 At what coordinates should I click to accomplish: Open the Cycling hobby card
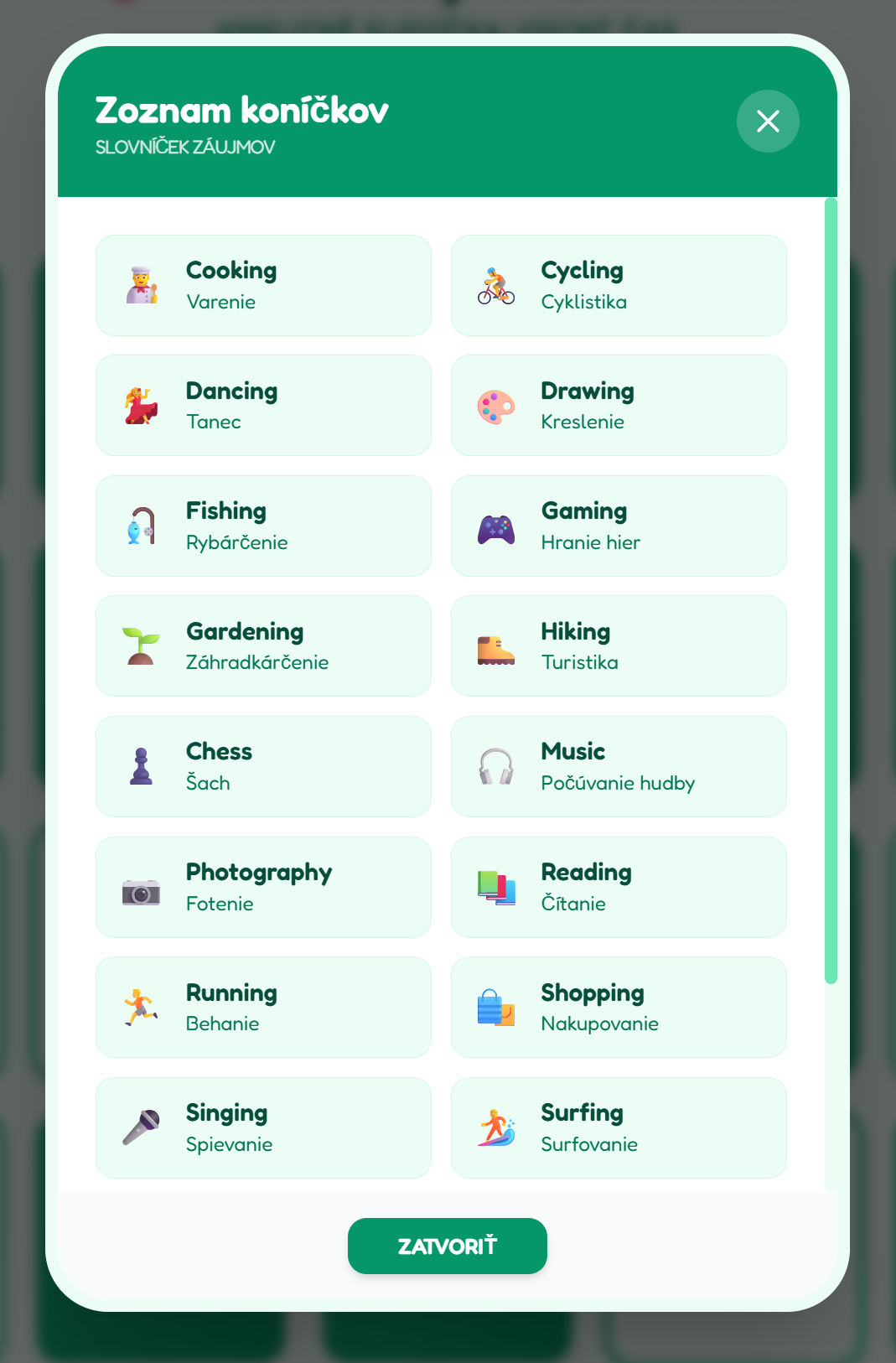(618, 285)
